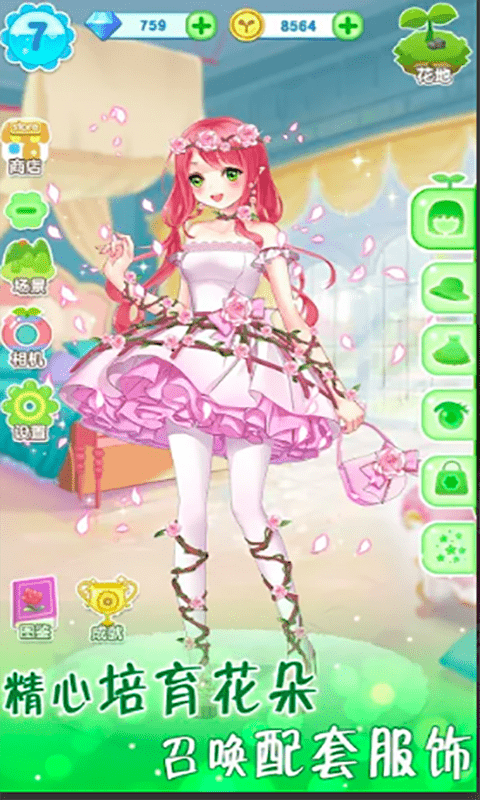480x800 pixels.
Task: Open the 花地 flower field
Action: pos(432,45)
